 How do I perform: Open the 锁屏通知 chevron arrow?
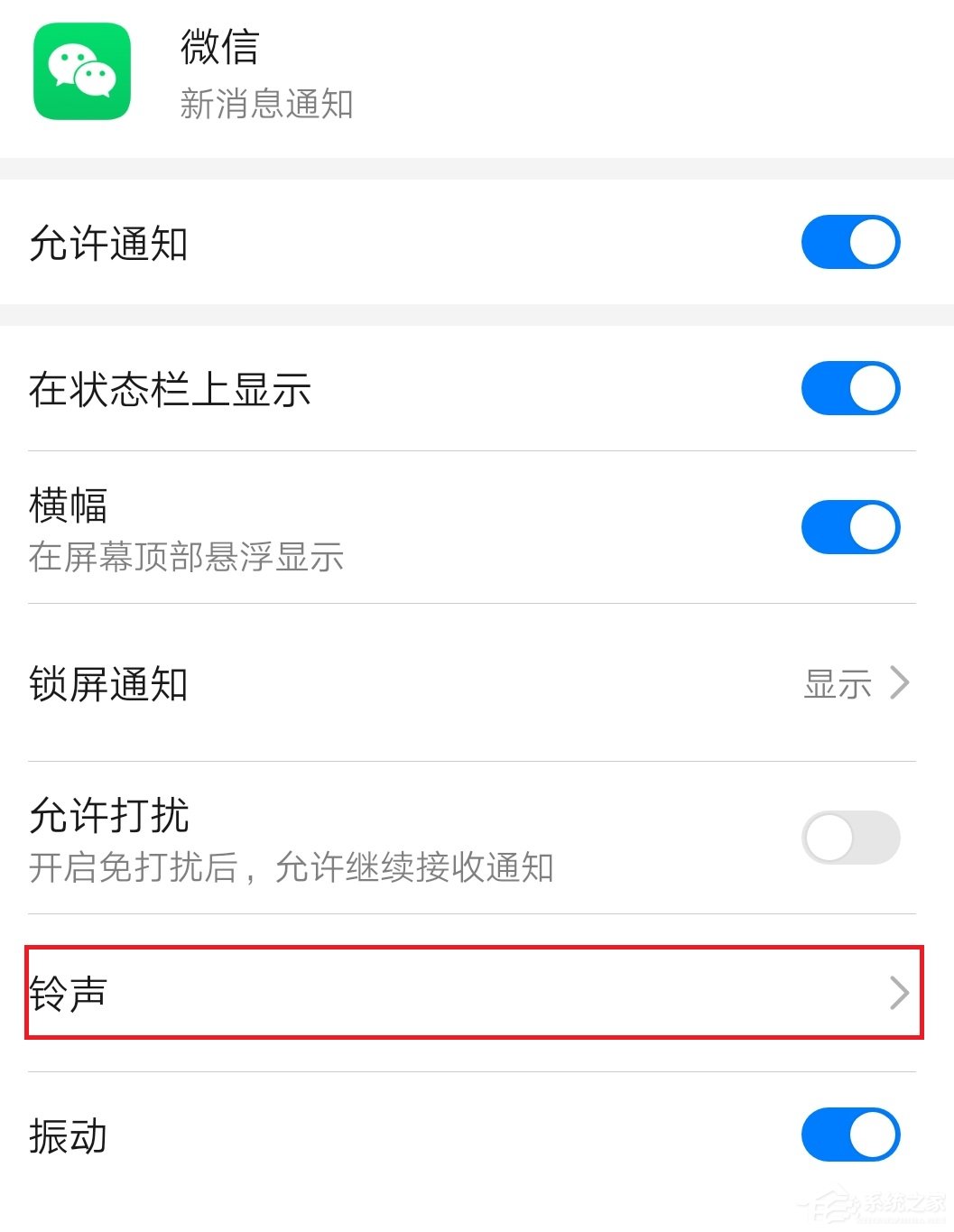(900, 684)
